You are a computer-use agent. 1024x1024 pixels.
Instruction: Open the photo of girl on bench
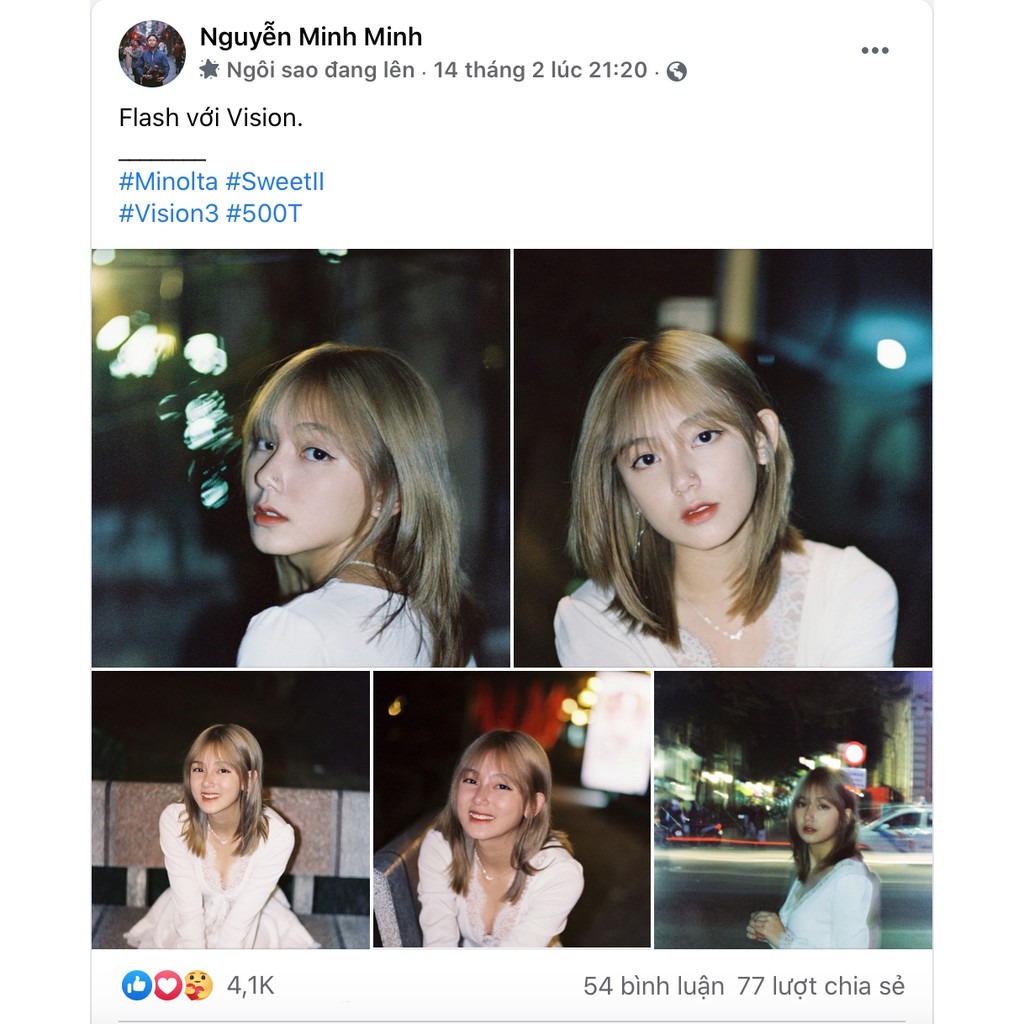(x=230, y=809)
